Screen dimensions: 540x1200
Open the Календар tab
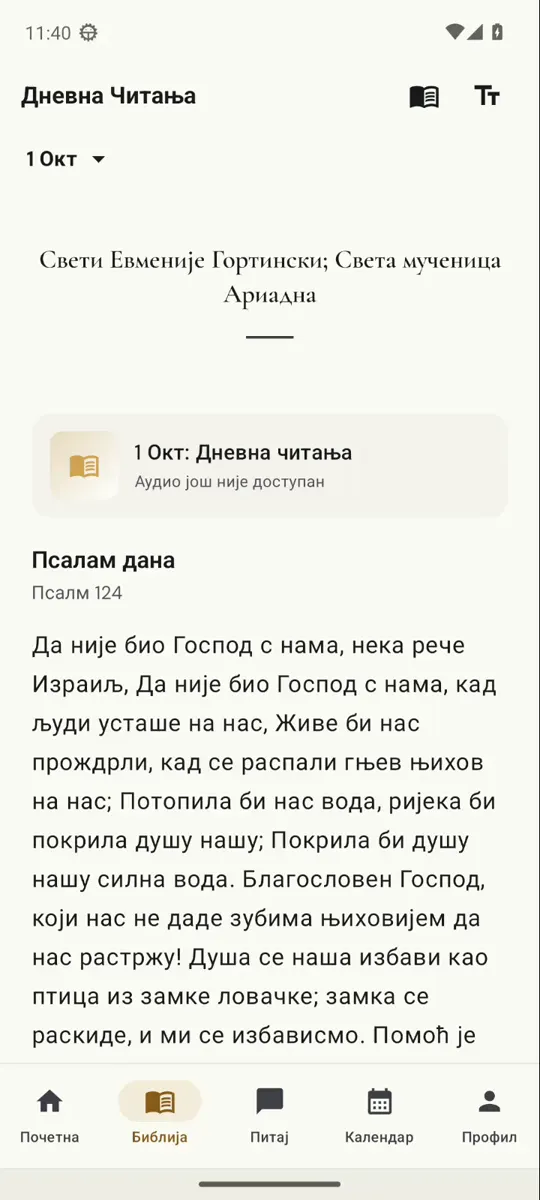(x=379, y=1115)
